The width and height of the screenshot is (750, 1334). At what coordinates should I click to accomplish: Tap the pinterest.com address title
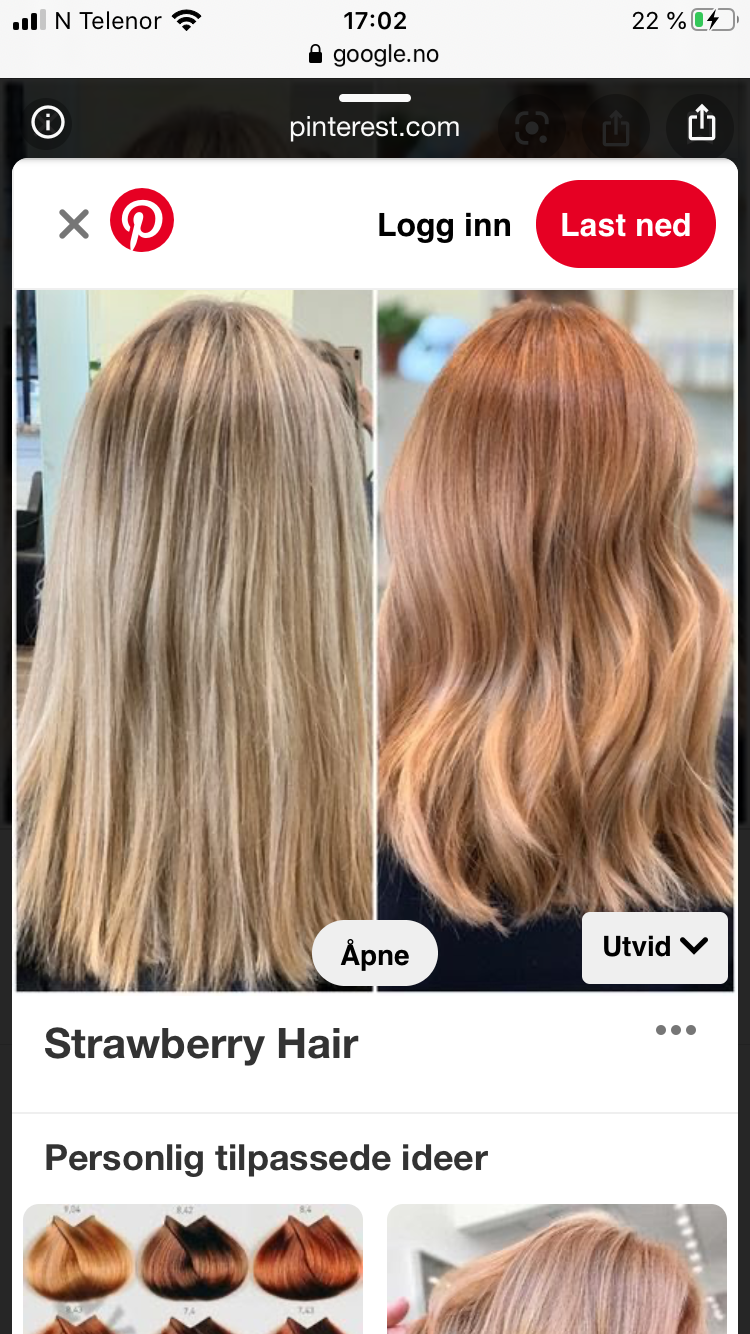coord(375,128)
